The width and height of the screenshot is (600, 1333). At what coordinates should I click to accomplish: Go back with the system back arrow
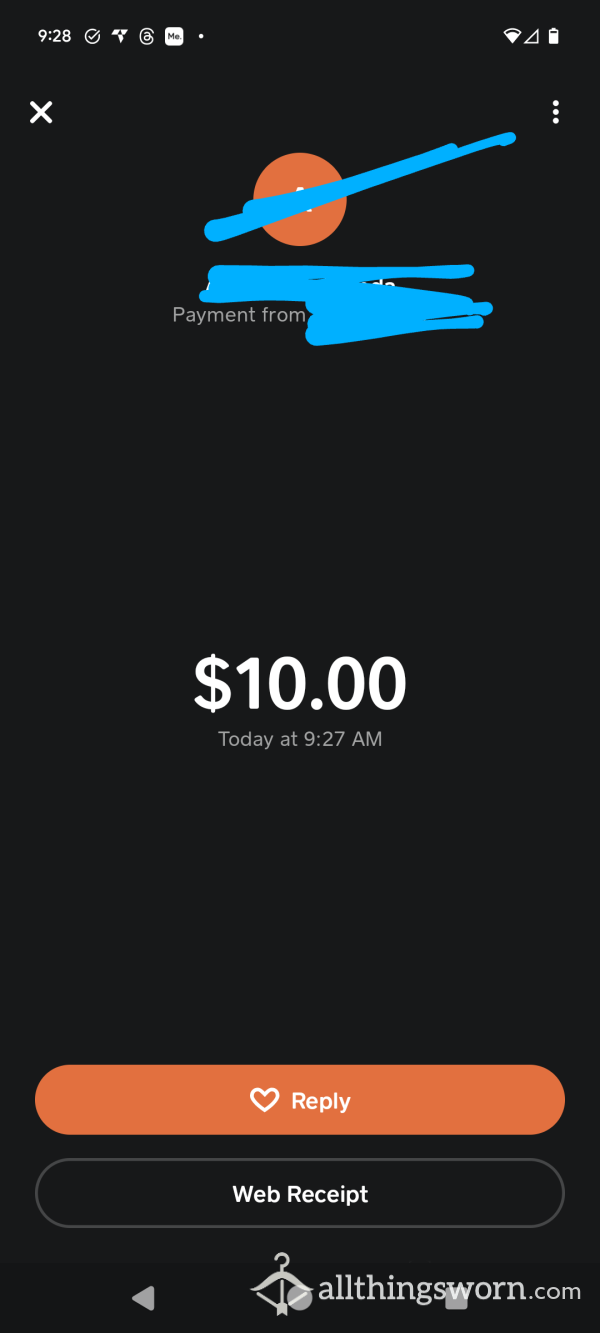[x=143, y=1298]
